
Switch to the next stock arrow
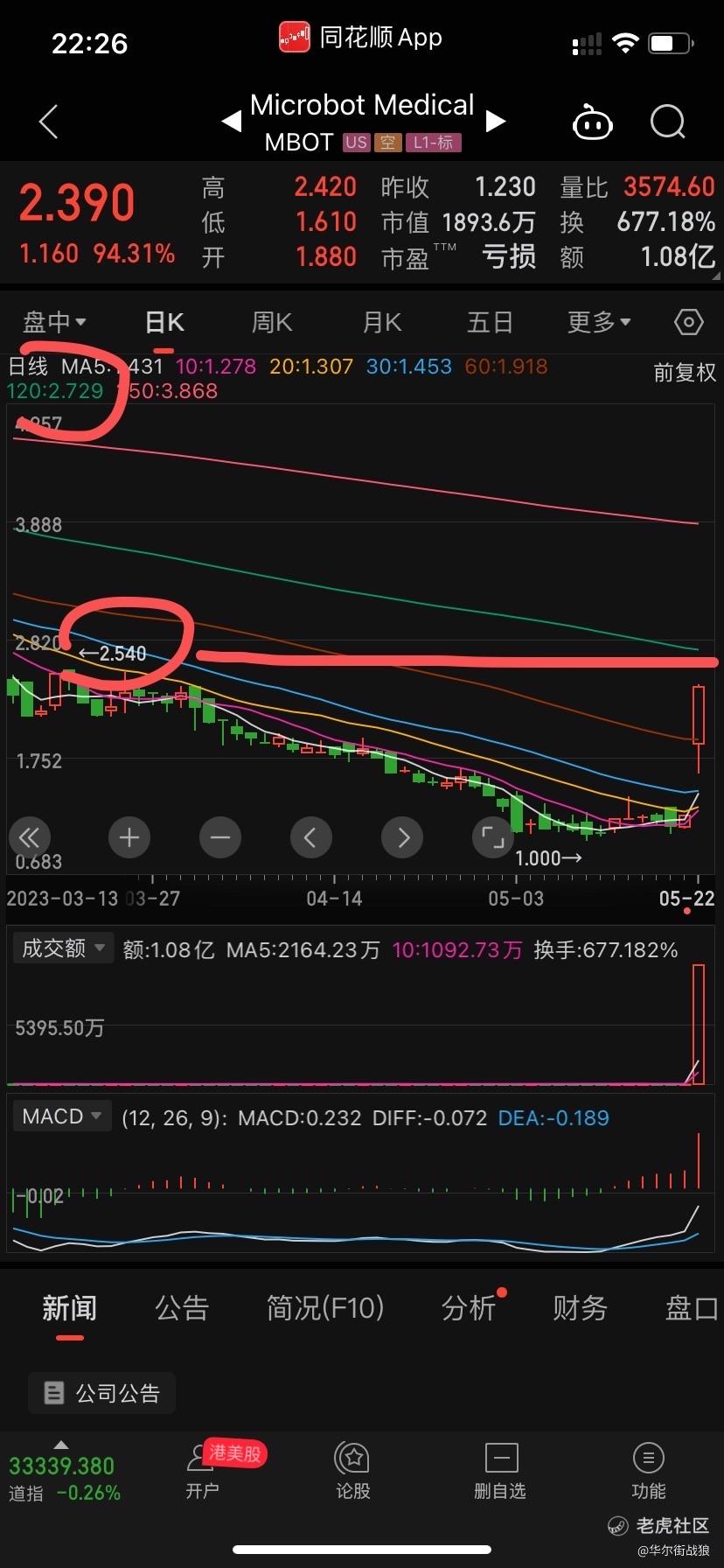tap(496, 121)
